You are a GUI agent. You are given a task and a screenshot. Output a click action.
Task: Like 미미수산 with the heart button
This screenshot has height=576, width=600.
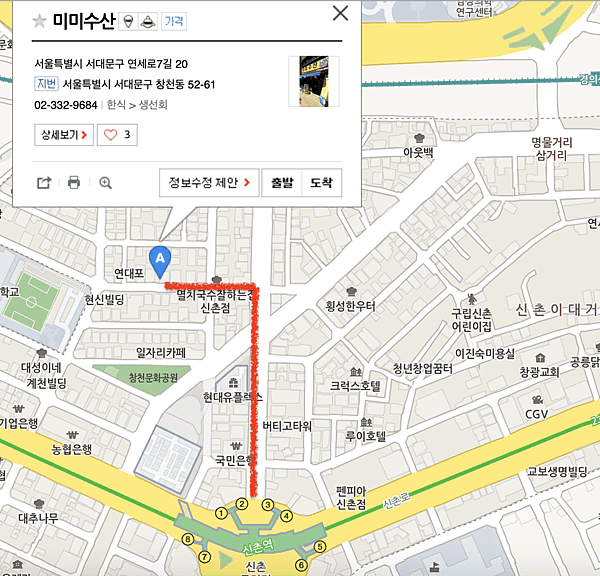coord(118,135)
